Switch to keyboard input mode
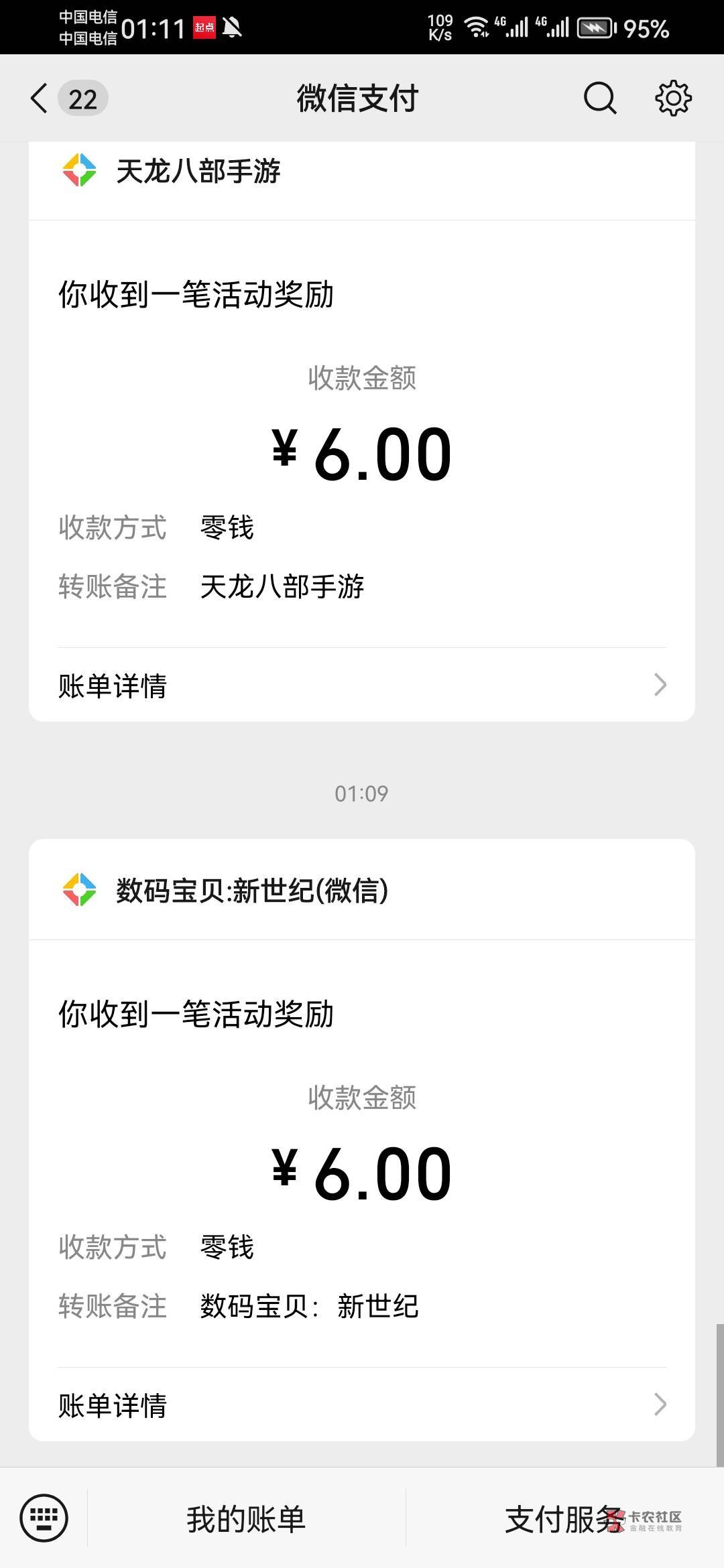This screenshot has width=724, height=1568. (x=44, y=1518)
